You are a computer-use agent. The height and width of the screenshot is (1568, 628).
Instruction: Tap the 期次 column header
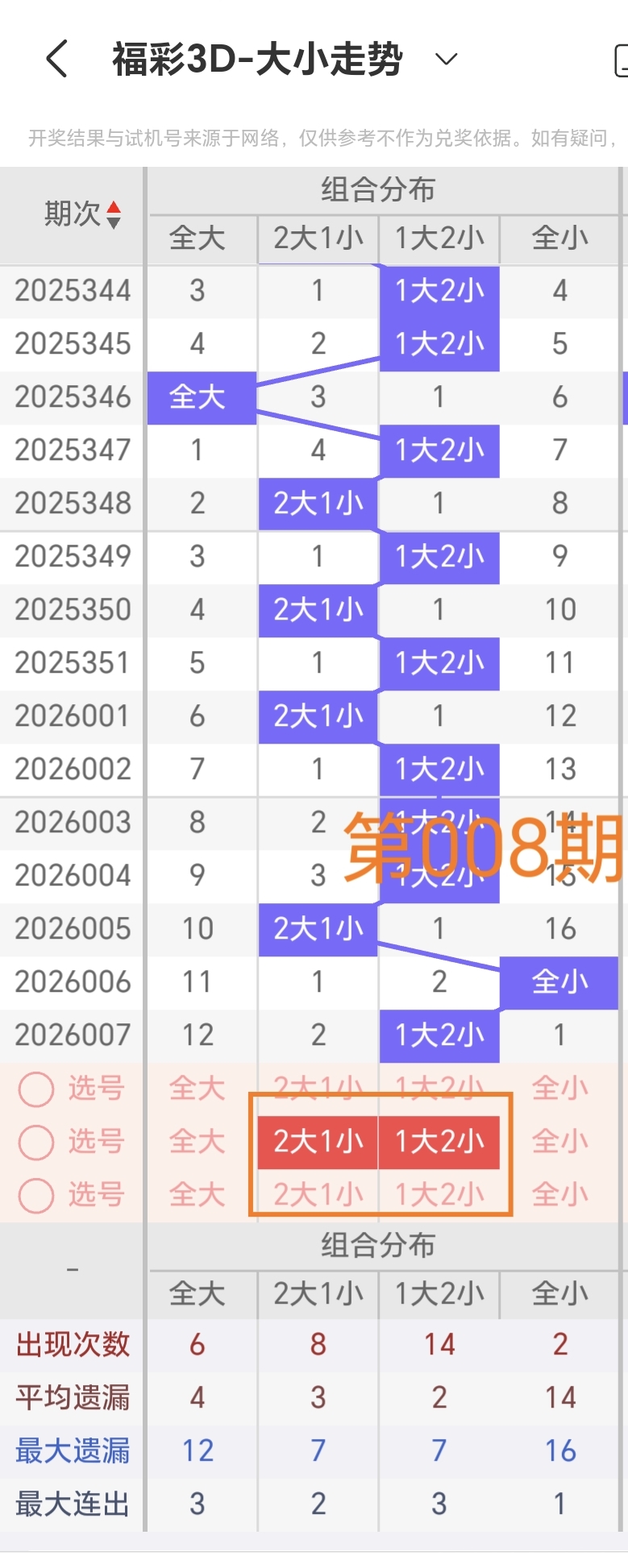coord(73,214)
